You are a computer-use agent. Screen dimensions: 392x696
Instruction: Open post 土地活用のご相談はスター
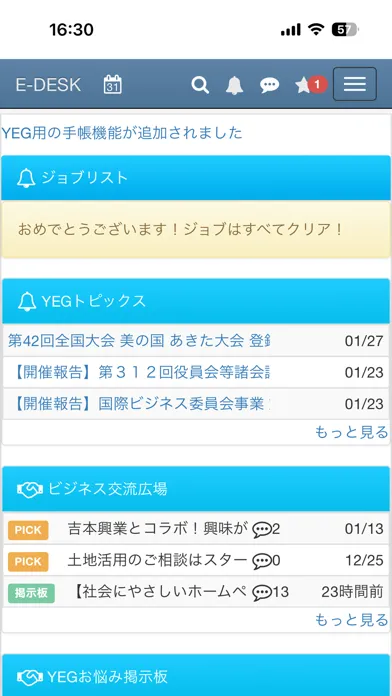pos(157,560)
